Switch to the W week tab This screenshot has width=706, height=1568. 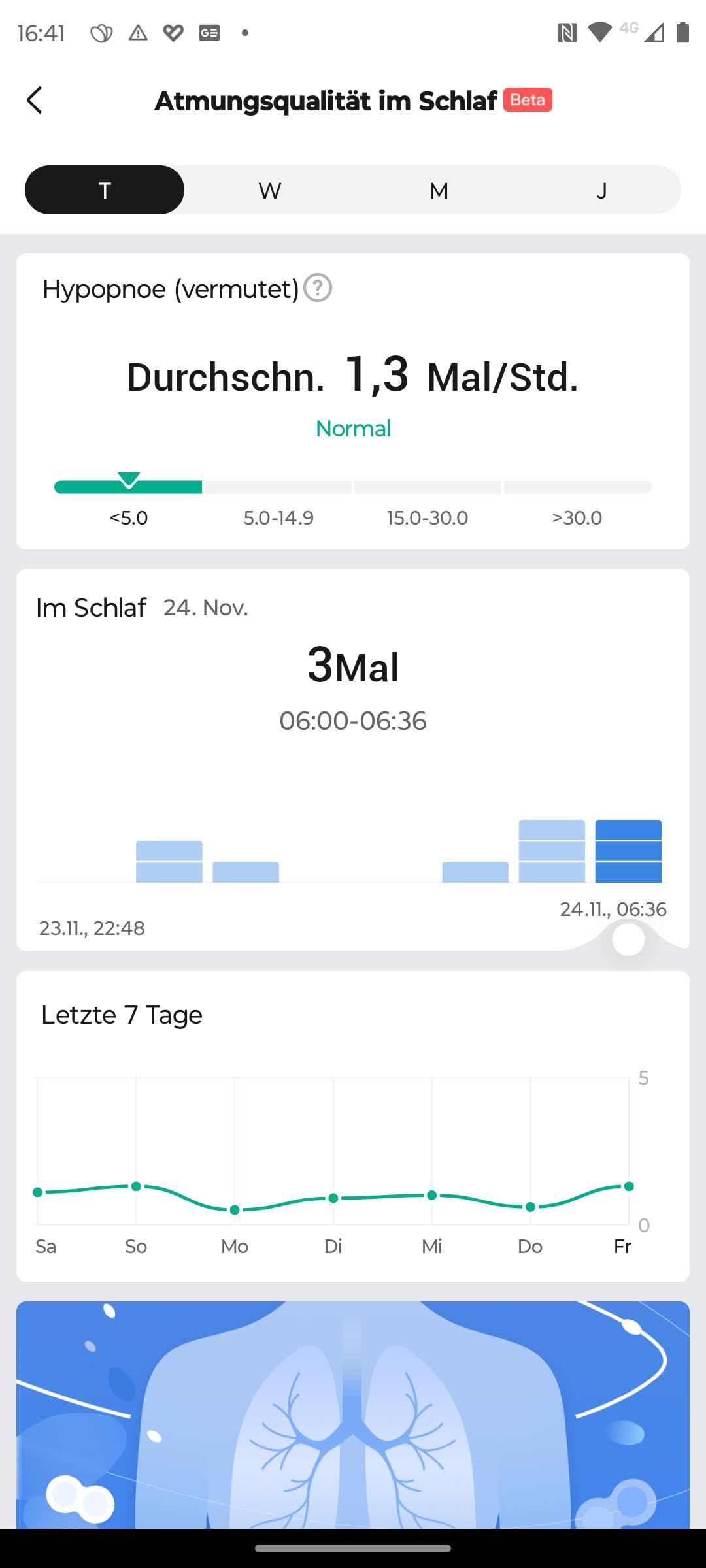pos(269,190)
